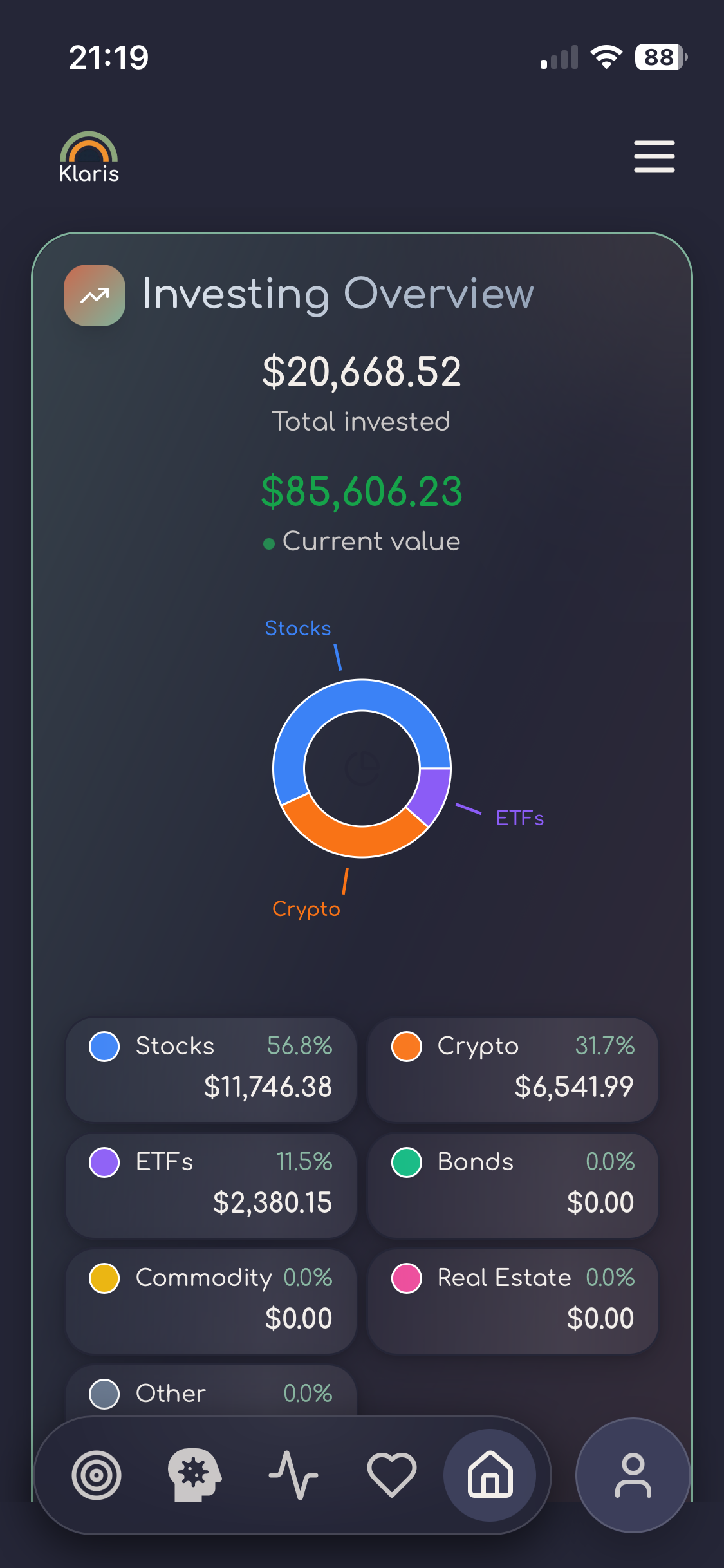724x1568 pixels.
Task: Go to the home tab
Action: click(490, 1475)
